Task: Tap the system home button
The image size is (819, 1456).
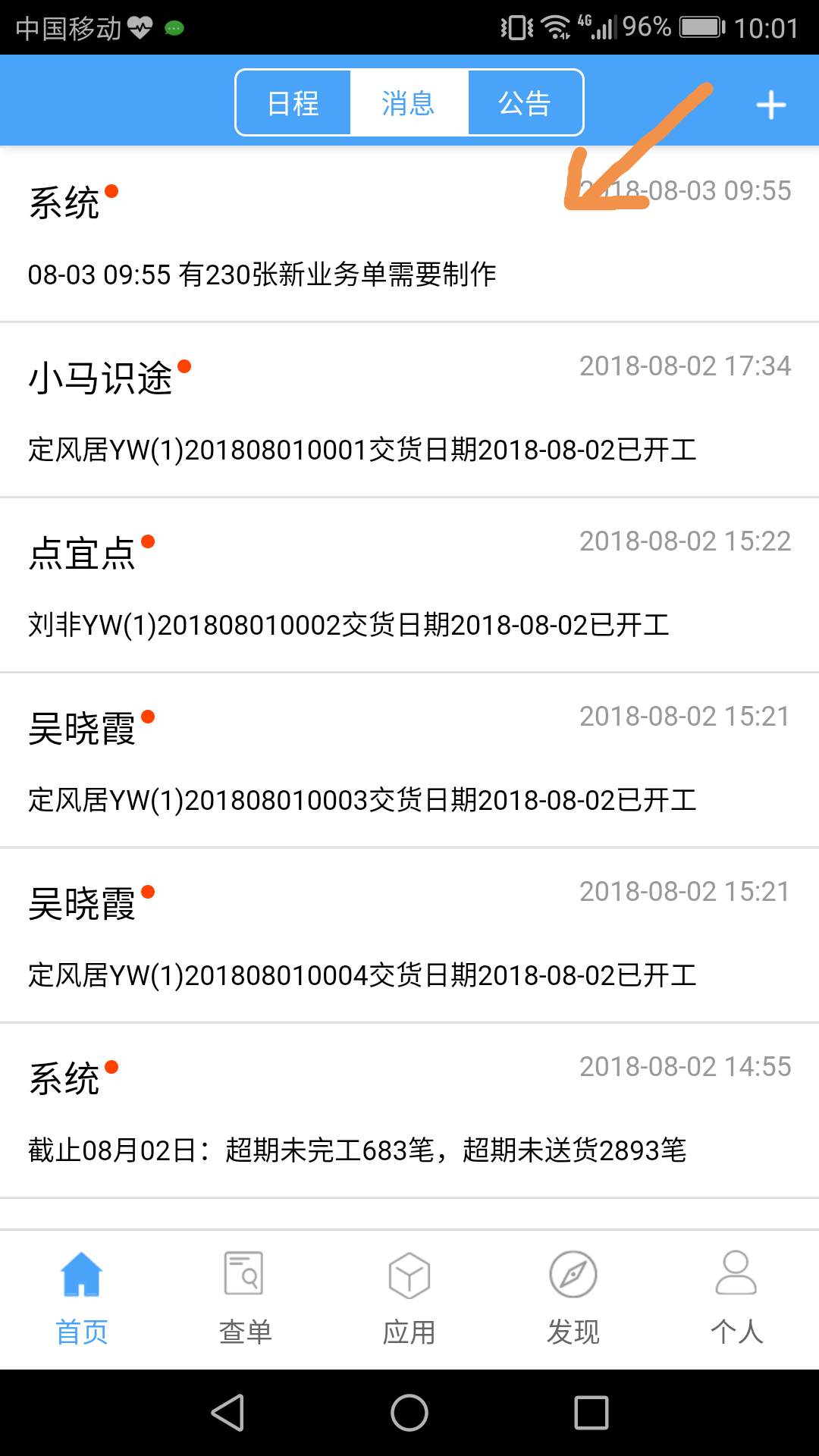Action: pos(409,1413)
